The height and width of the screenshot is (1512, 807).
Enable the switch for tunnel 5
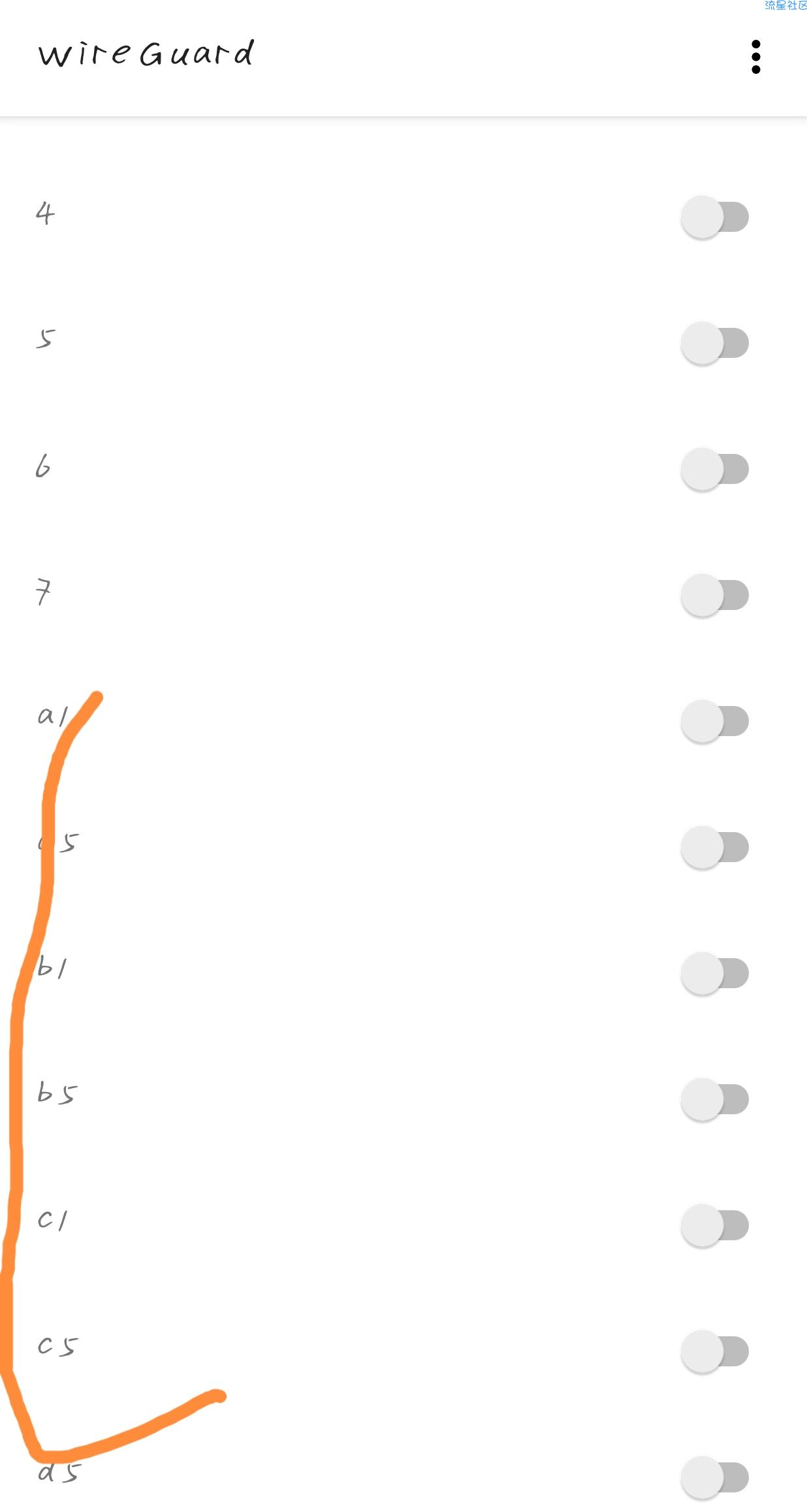point(714,343)
